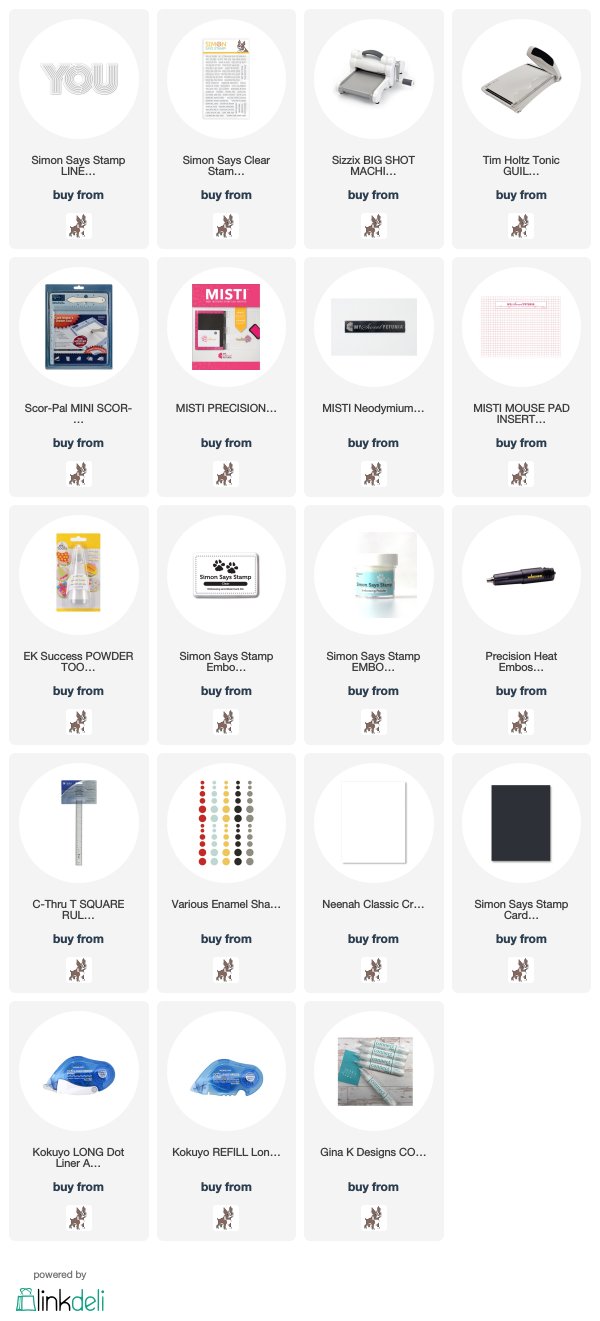
Task: Tap store icon under Simon Says Clear Stamps
Action: click(x=226, y=225)
